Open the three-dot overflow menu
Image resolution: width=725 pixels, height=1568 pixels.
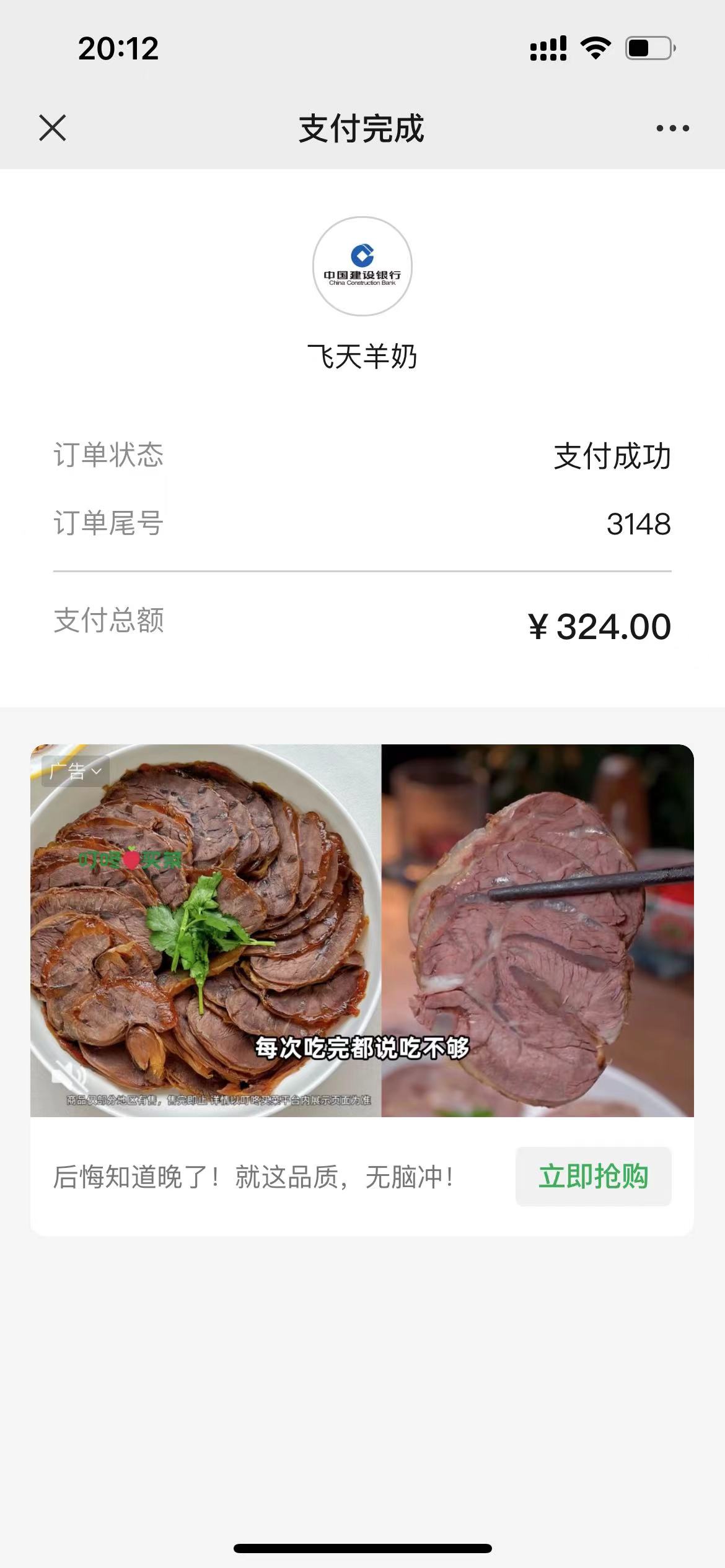coord(672,128)
